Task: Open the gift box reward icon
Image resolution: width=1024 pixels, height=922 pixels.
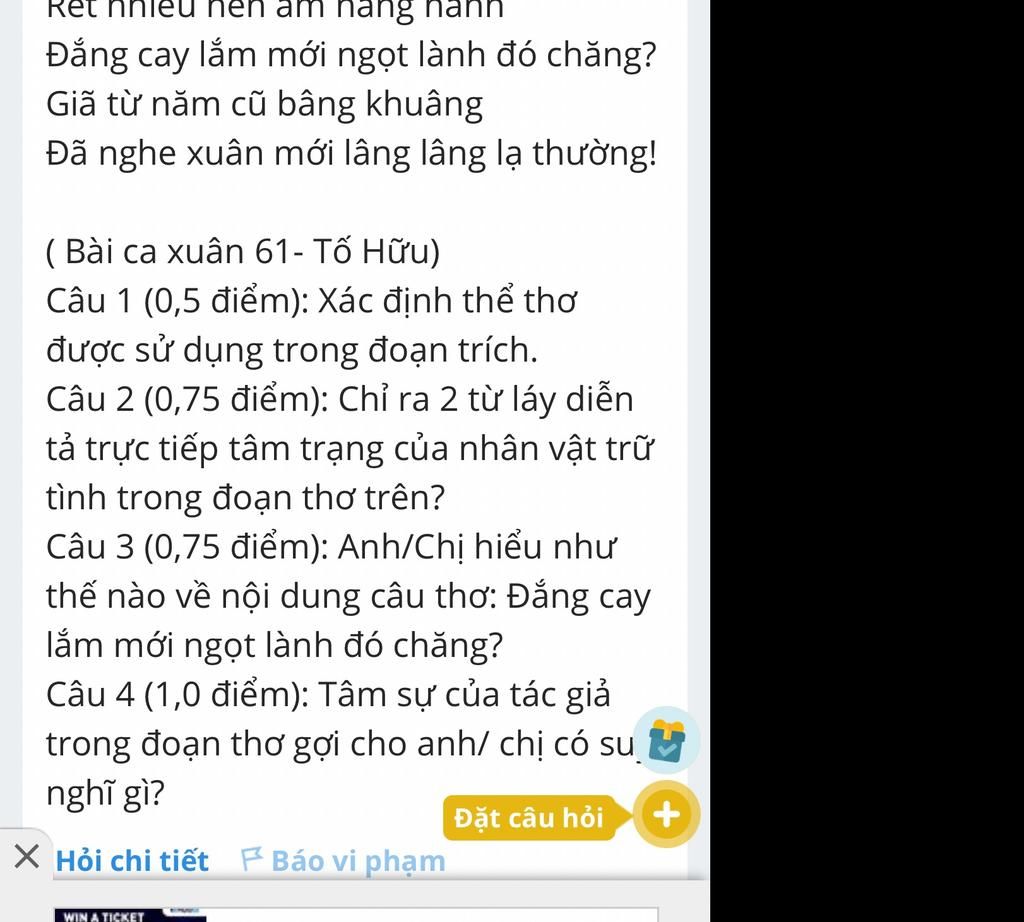Action: tap(667, 741)
